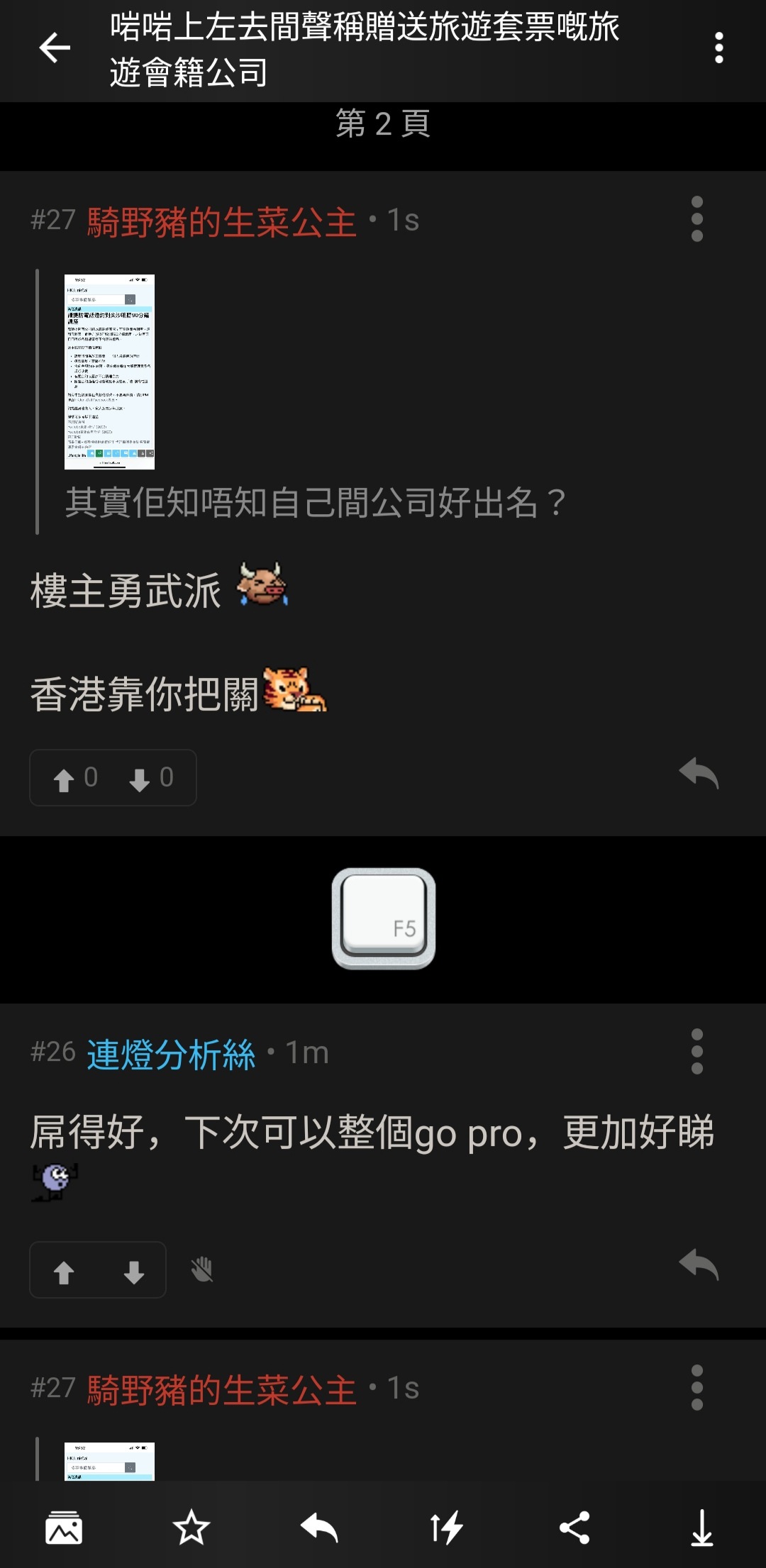766x1568 pixels.
Task: Open the overflow menu of post #27
Action: point(697,220)
